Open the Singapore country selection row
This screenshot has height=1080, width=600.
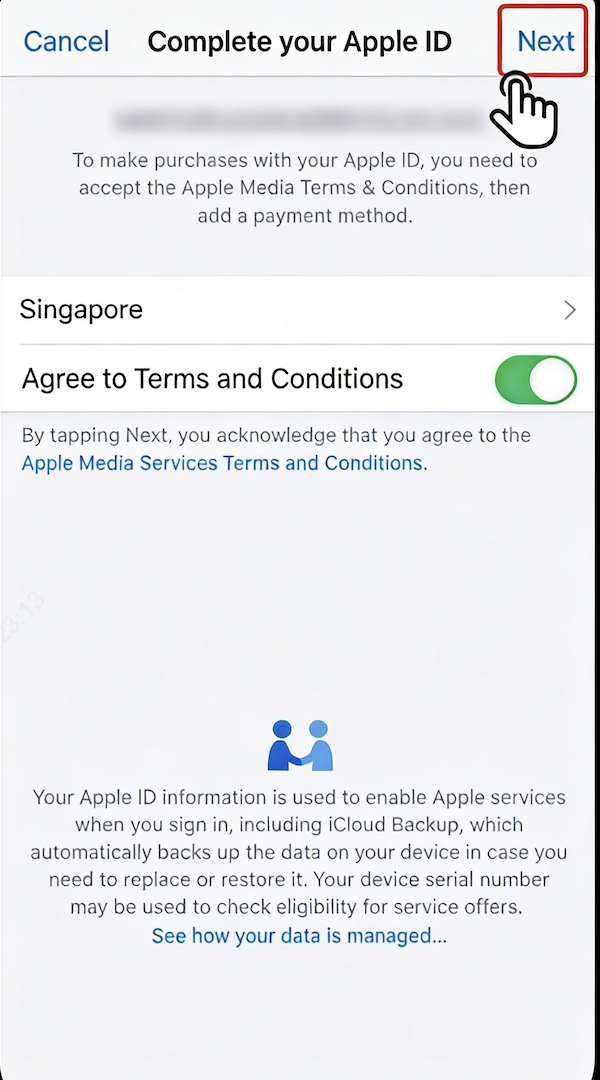300,310
